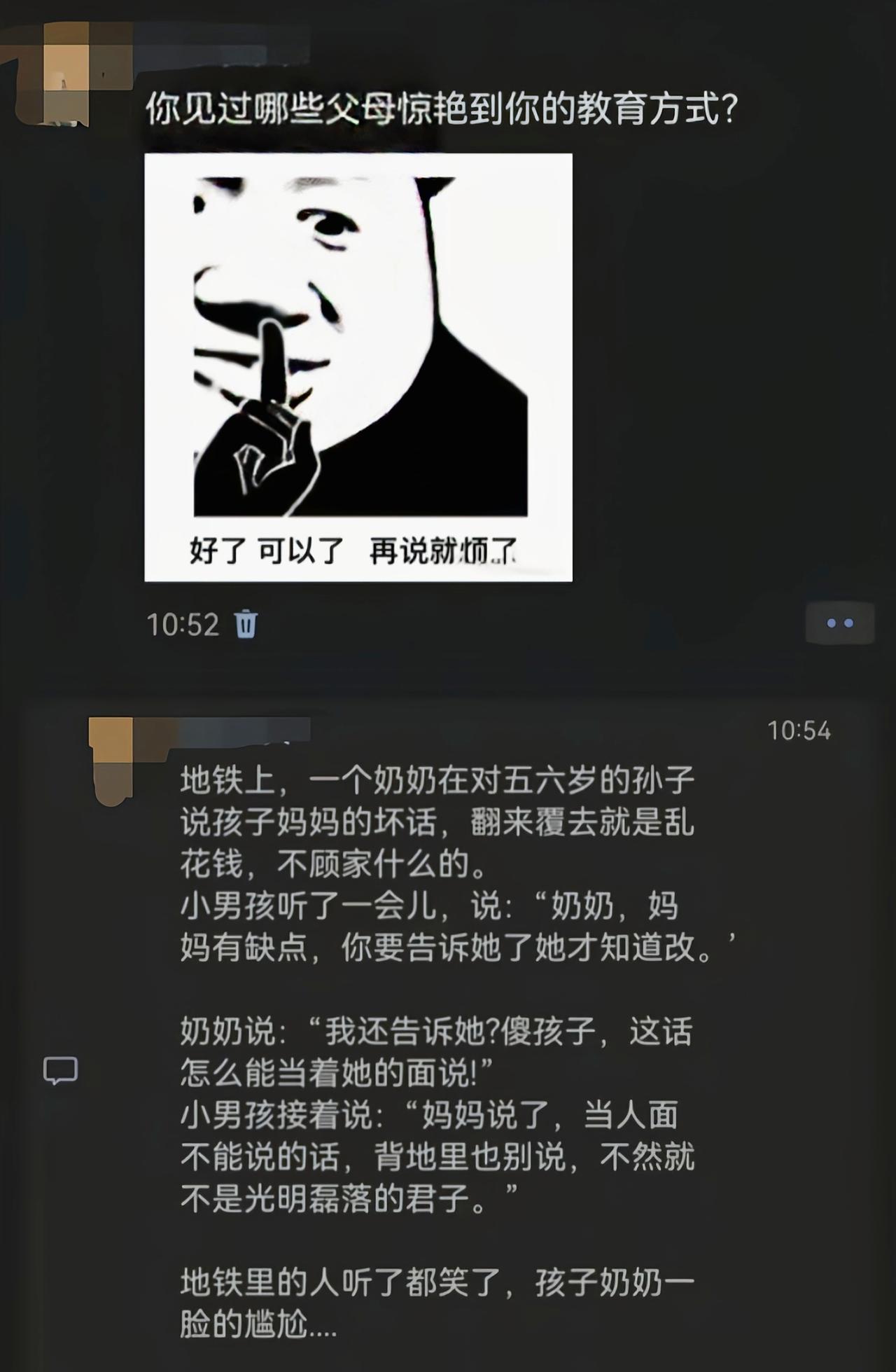View the meme image in full size
This screenshot has height=1372, width=896.
(358, 367)
